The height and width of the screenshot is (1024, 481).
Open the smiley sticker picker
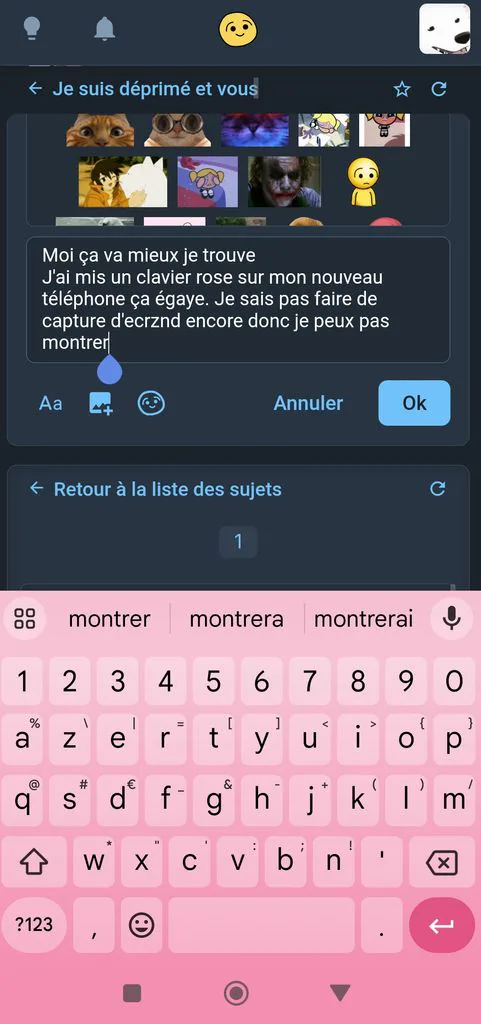coord(151,403)
